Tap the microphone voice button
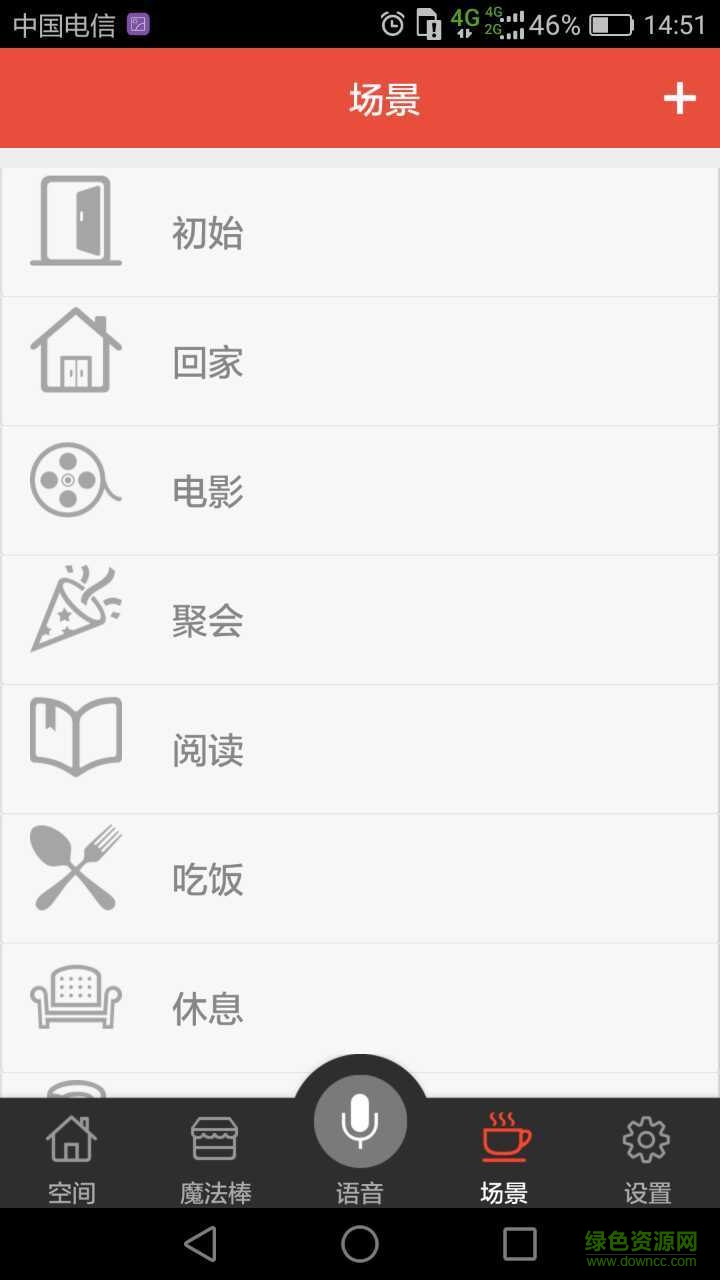Screen dimensions: 720x1280 pos(360,1122)
